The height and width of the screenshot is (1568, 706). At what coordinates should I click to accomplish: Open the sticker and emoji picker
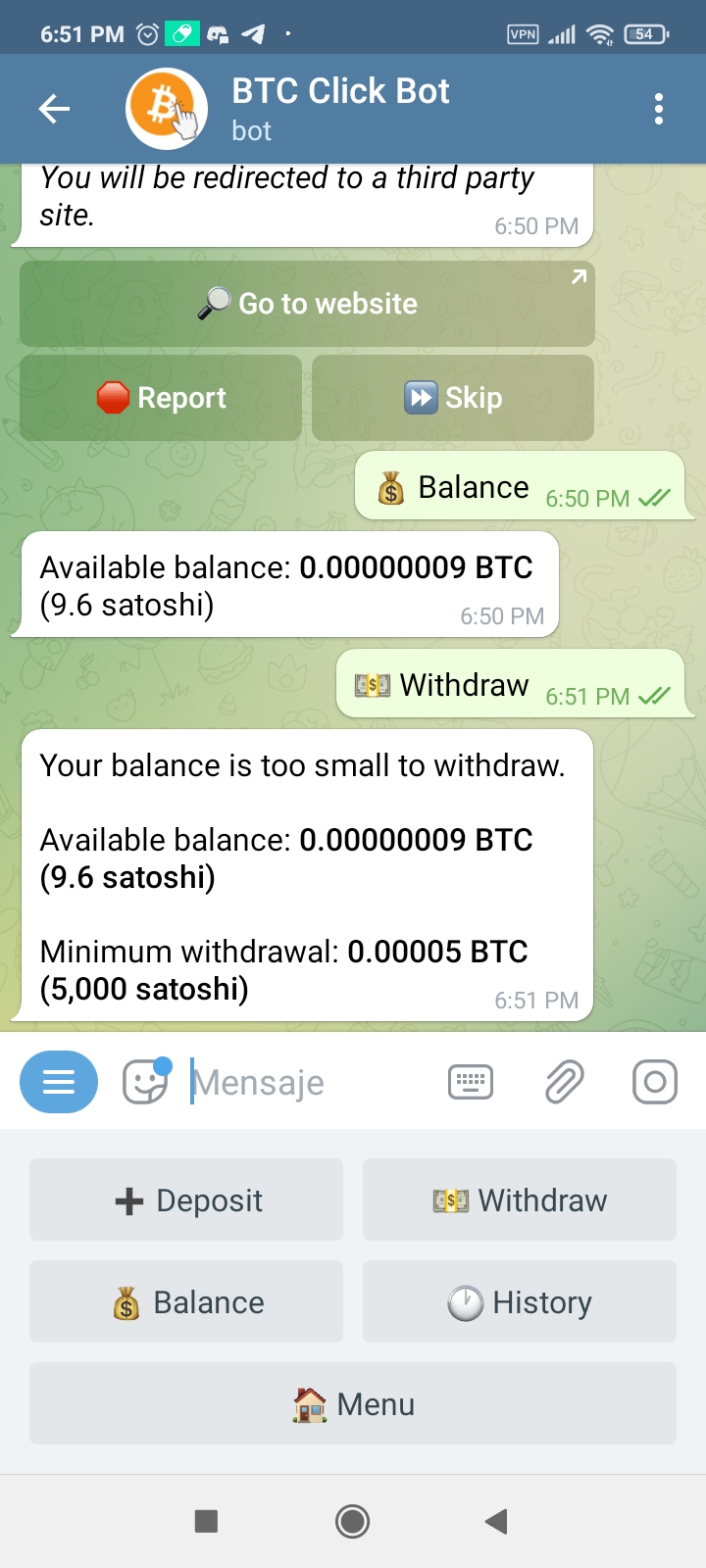pyautogui.click(x=146, y=1082)
